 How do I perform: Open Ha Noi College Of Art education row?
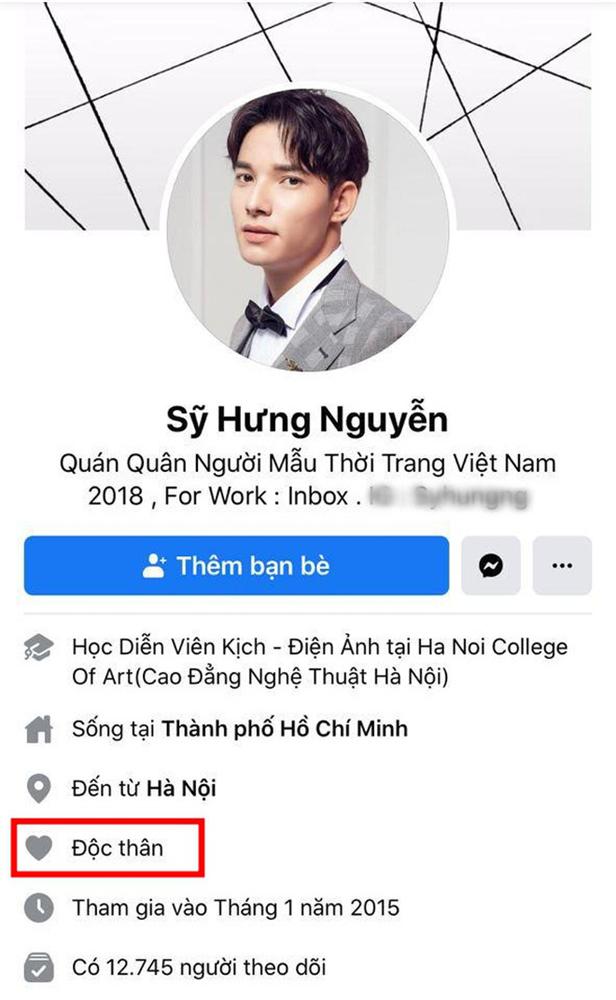(318, 662)
